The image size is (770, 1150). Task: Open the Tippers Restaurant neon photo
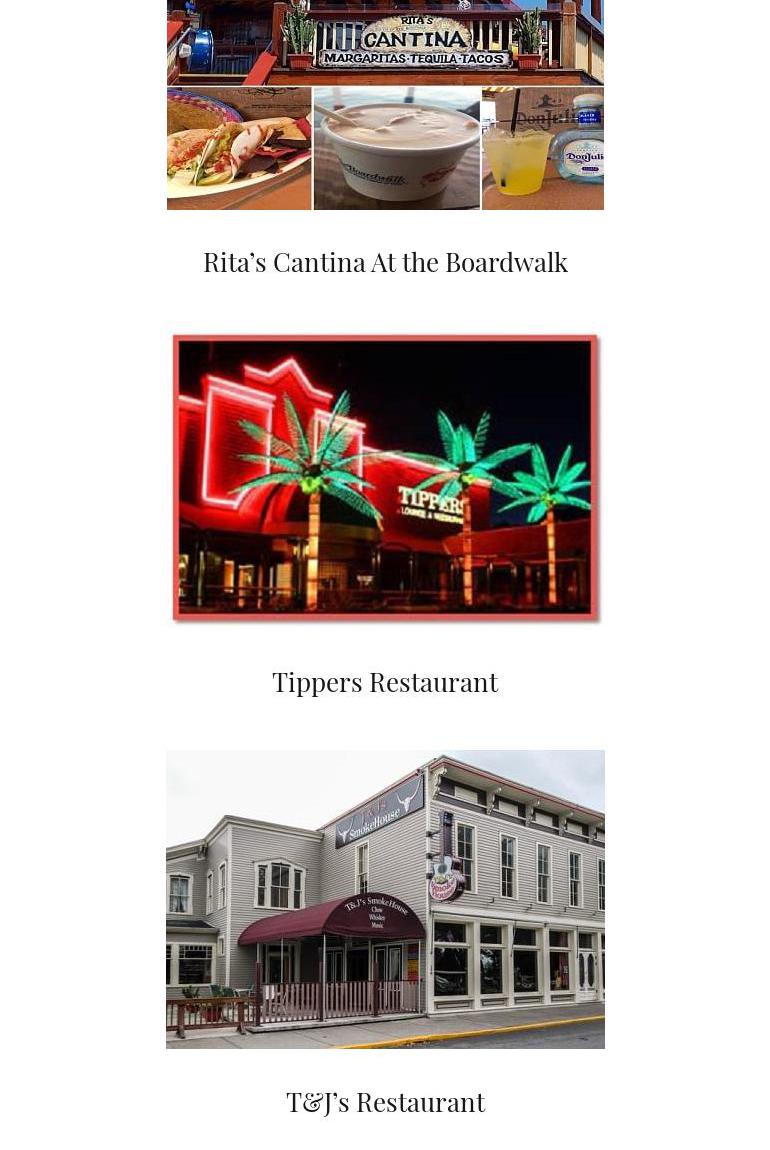pos(385,478)
